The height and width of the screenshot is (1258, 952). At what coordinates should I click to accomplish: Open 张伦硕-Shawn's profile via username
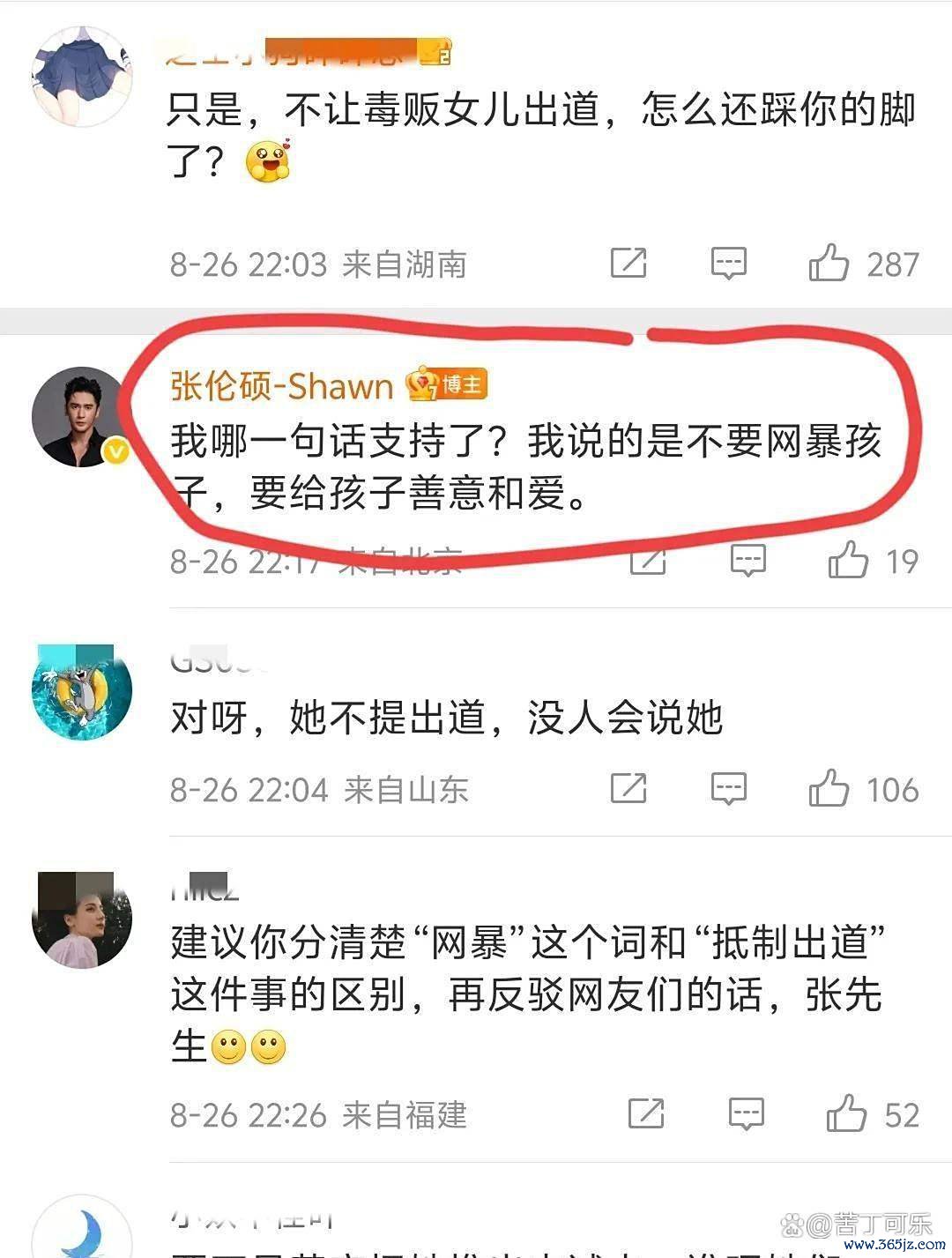(281, 386)
